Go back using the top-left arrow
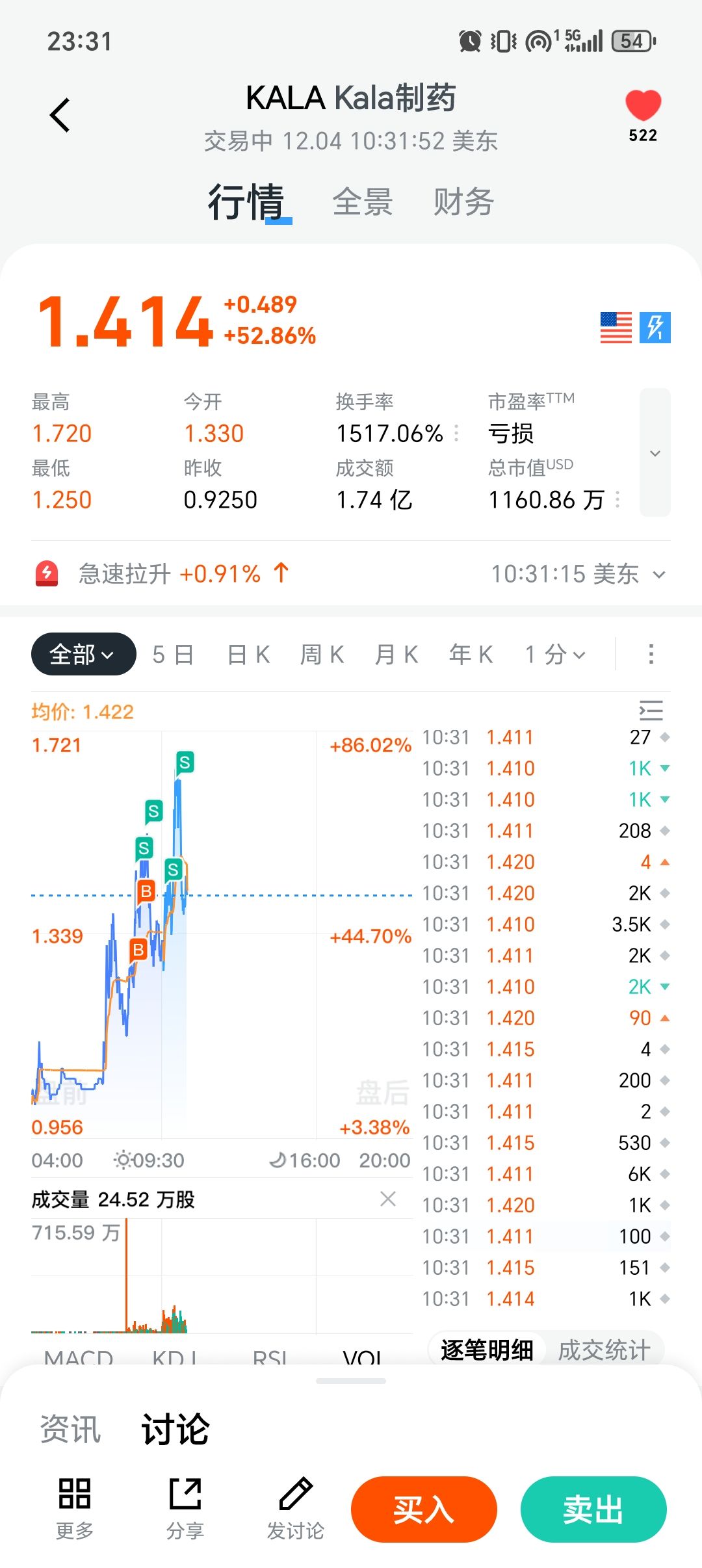The image size is (702, 1568). [x=60, y=116]
